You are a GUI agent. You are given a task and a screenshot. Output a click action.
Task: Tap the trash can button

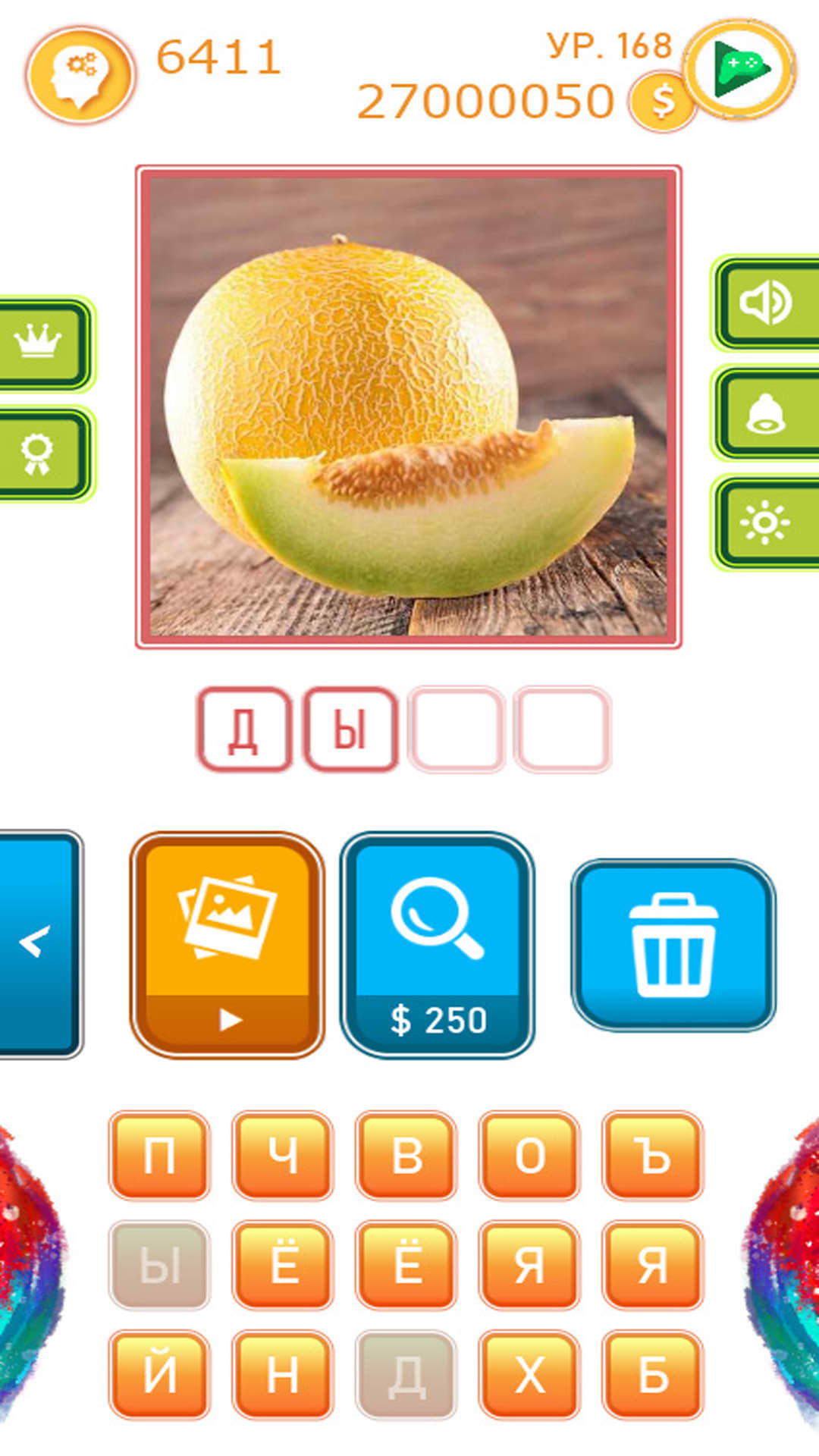[673, 945]
